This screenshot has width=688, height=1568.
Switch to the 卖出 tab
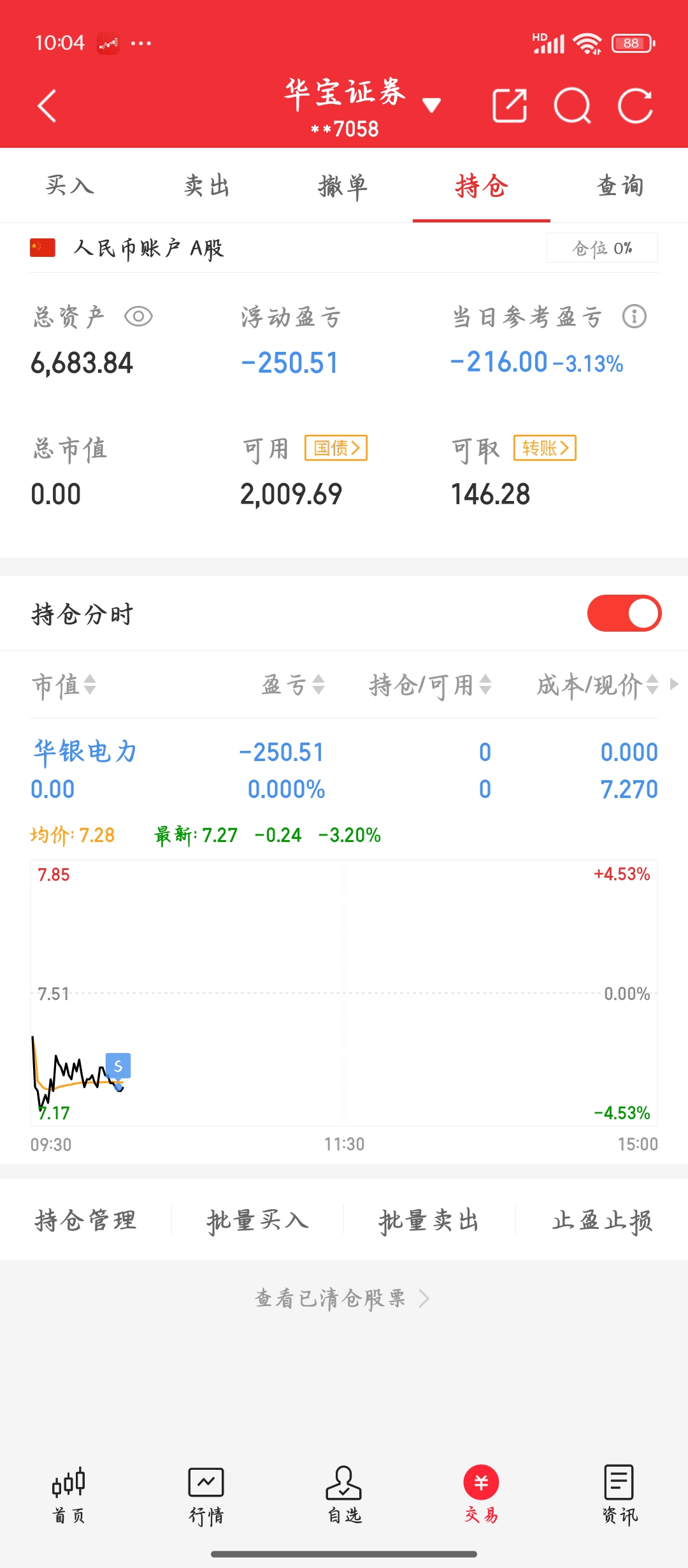tap(206, 186)
